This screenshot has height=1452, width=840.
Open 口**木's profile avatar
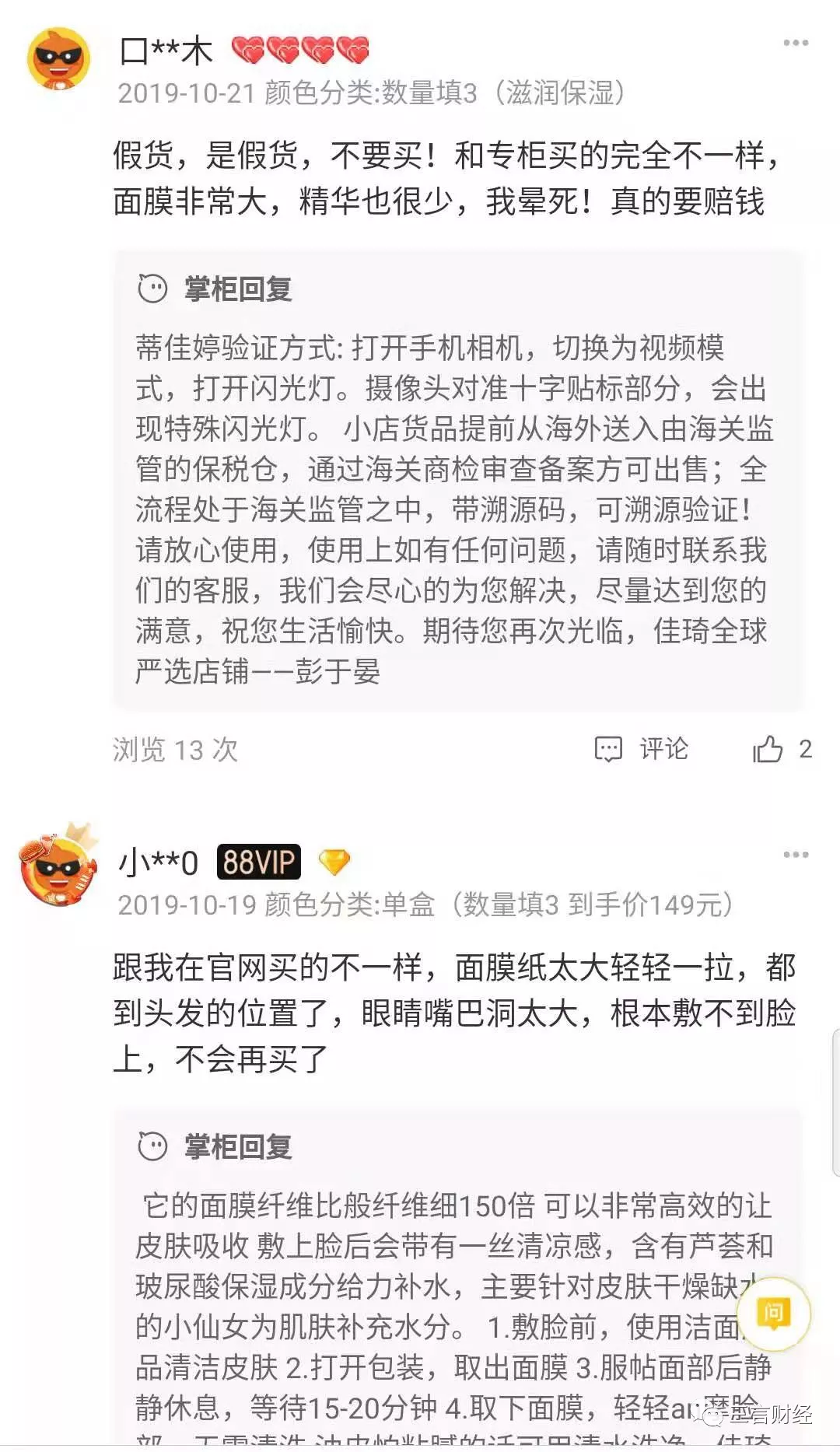click(58, 59)
